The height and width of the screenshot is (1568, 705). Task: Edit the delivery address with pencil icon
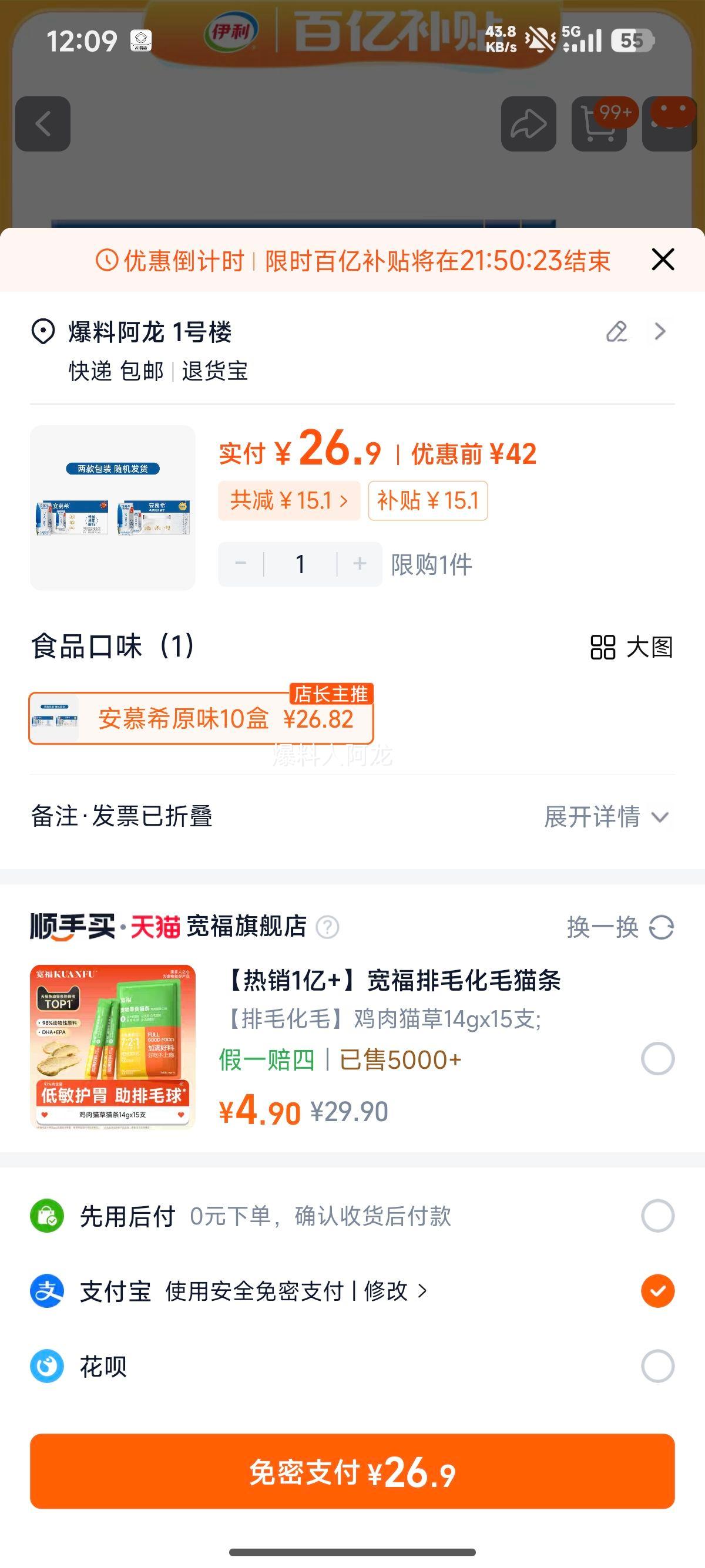pyautogui.click(x=617, y=332)
